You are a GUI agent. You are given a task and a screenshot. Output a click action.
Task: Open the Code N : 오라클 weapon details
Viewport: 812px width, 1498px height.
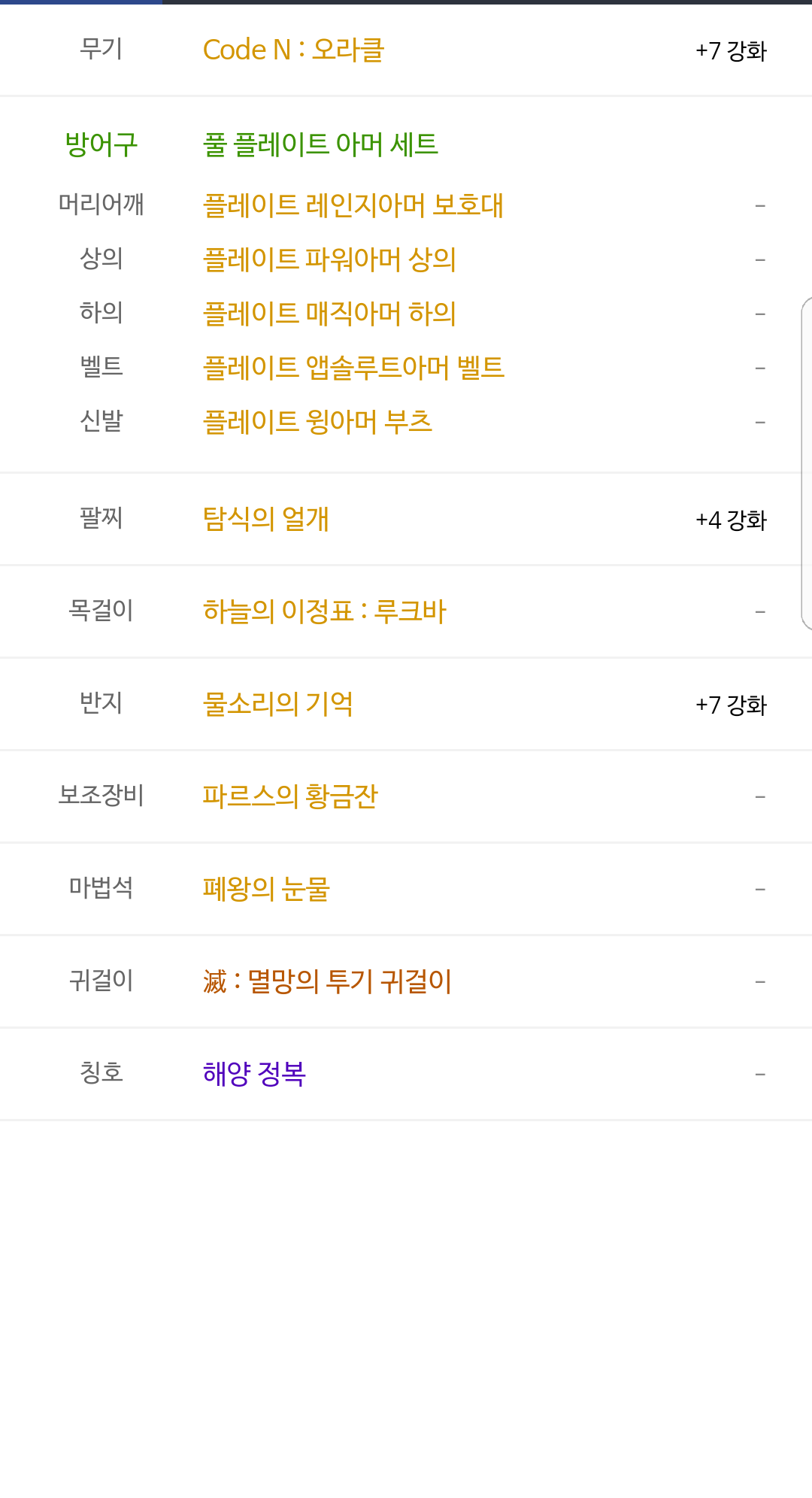293,50
